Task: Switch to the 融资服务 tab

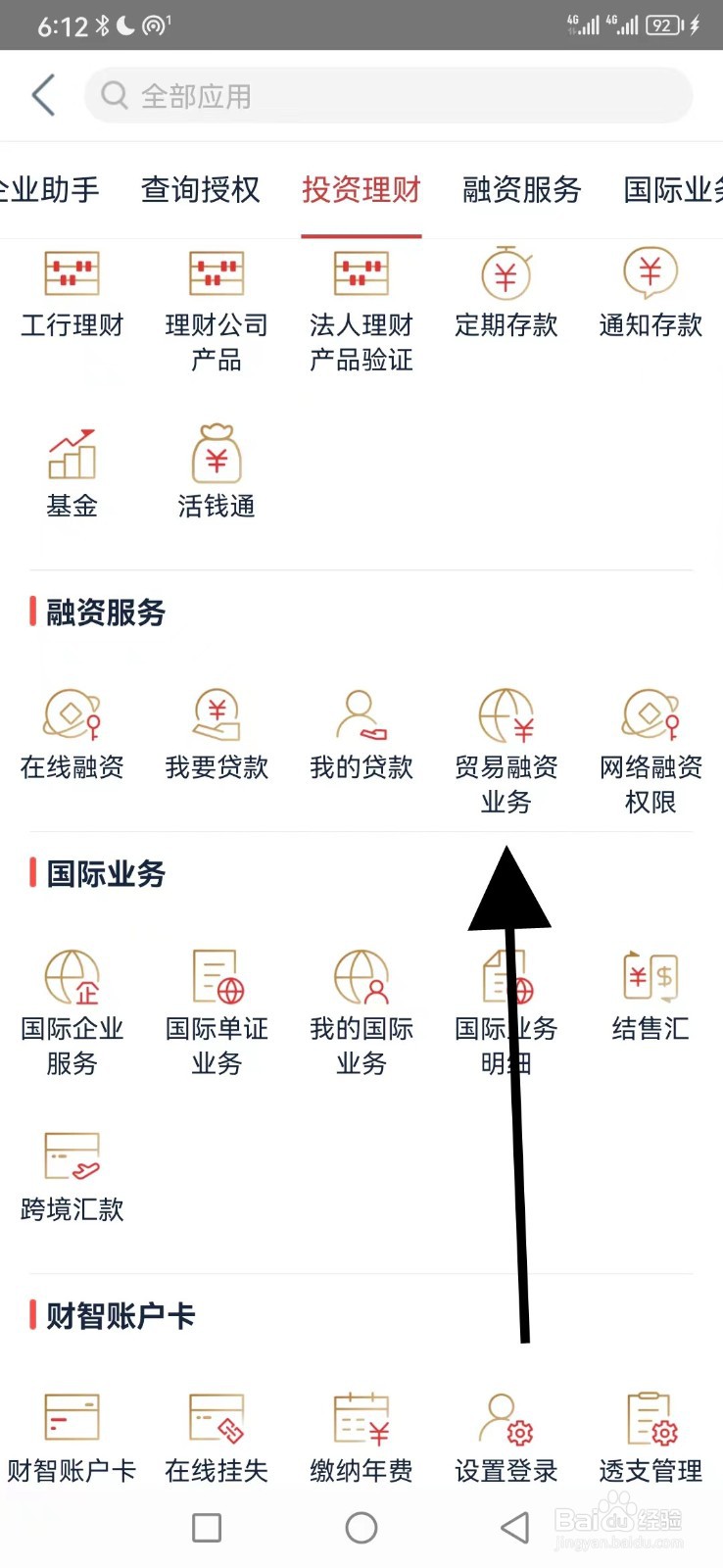Action: pyautogui.click(x=520, y=192)
